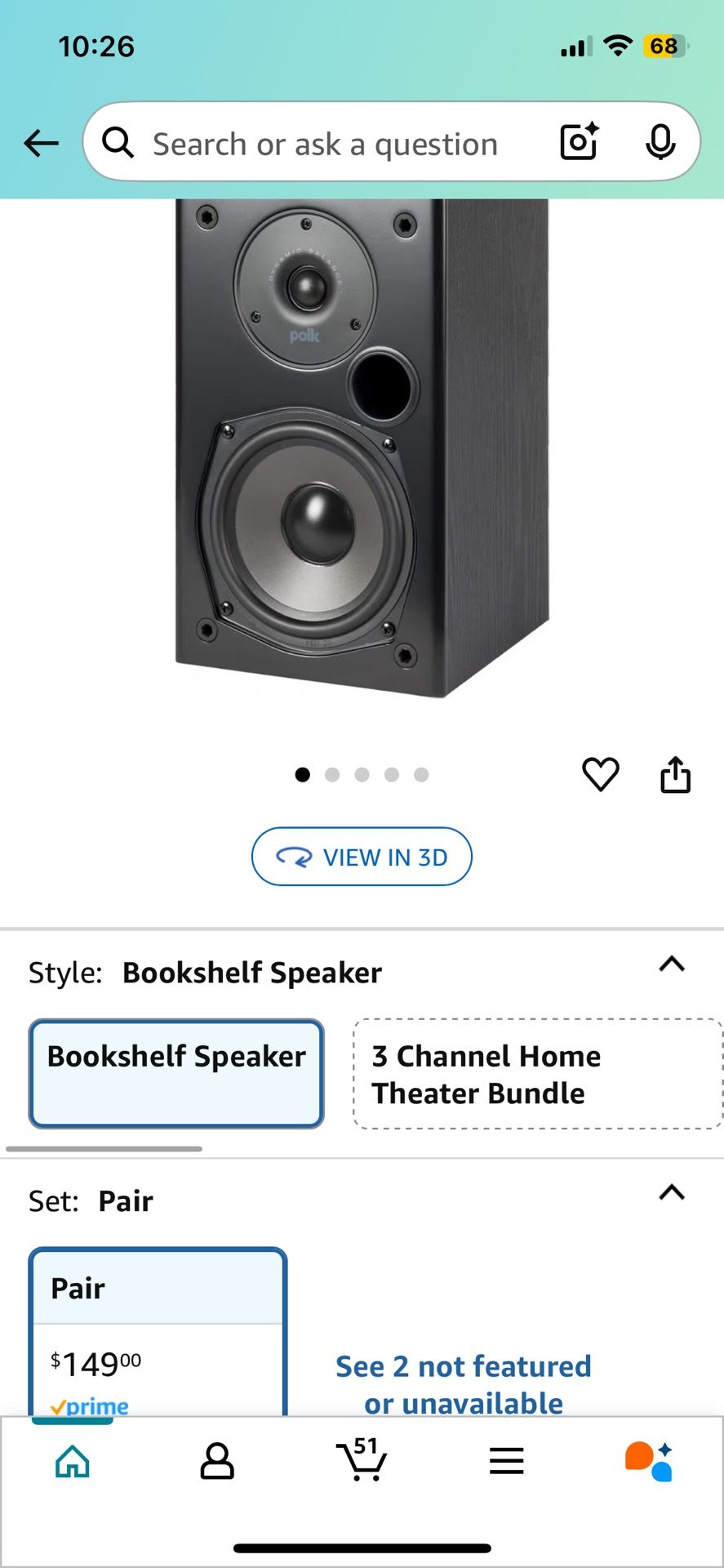Open visual search with the camera icon
The image size is (724, 1568).
click(578, 142)
